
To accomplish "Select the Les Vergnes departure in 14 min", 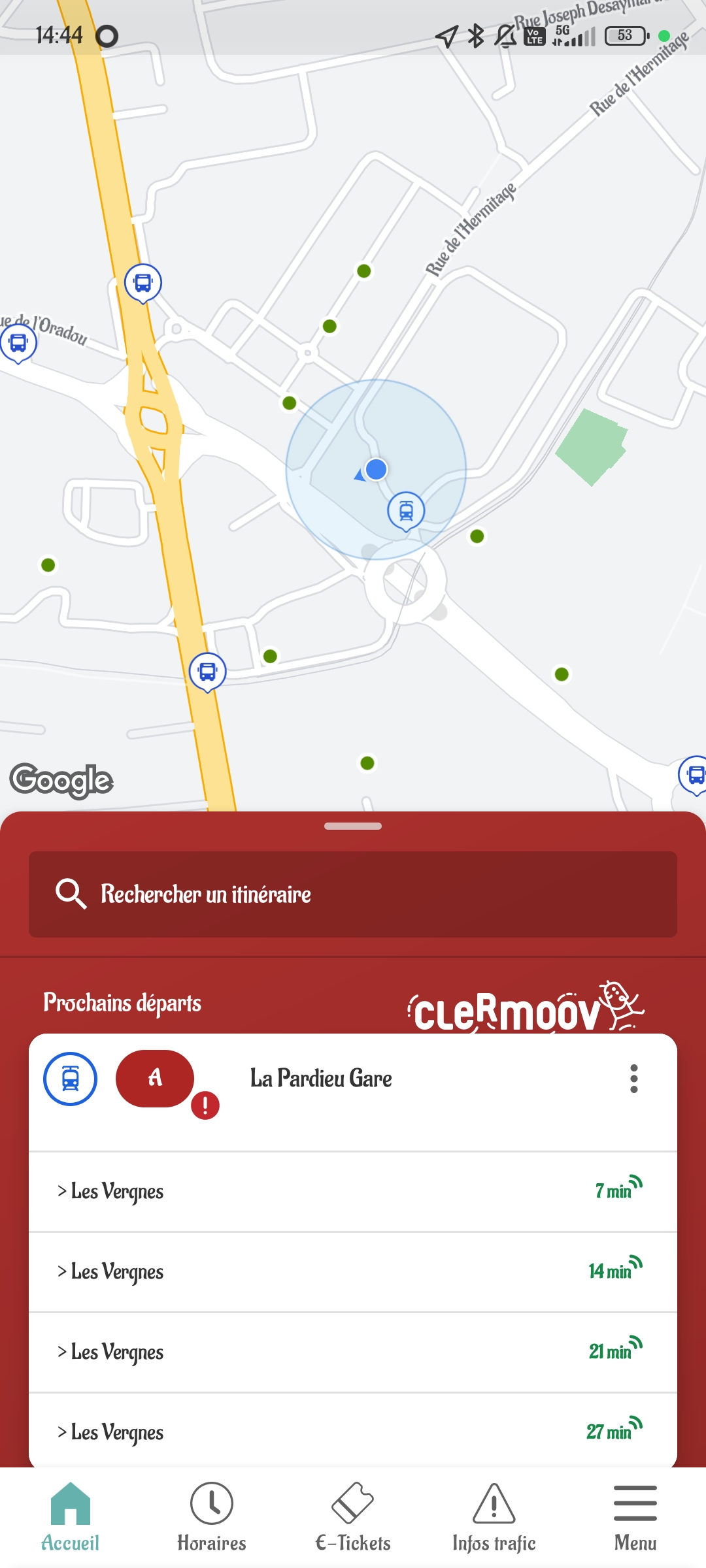I will (353, 1272).
